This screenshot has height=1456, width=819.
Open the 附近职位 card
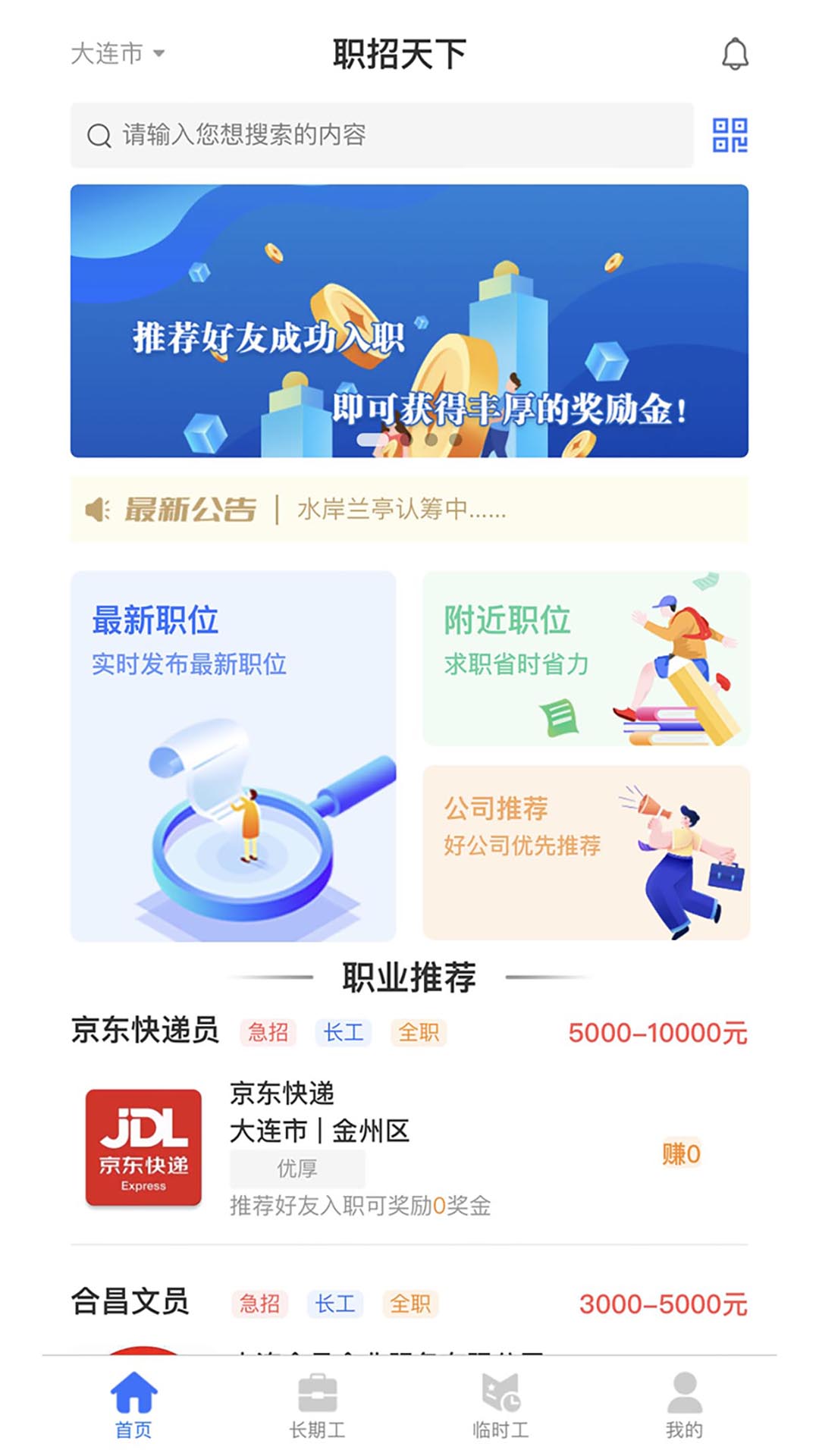[x=586, y=658]
